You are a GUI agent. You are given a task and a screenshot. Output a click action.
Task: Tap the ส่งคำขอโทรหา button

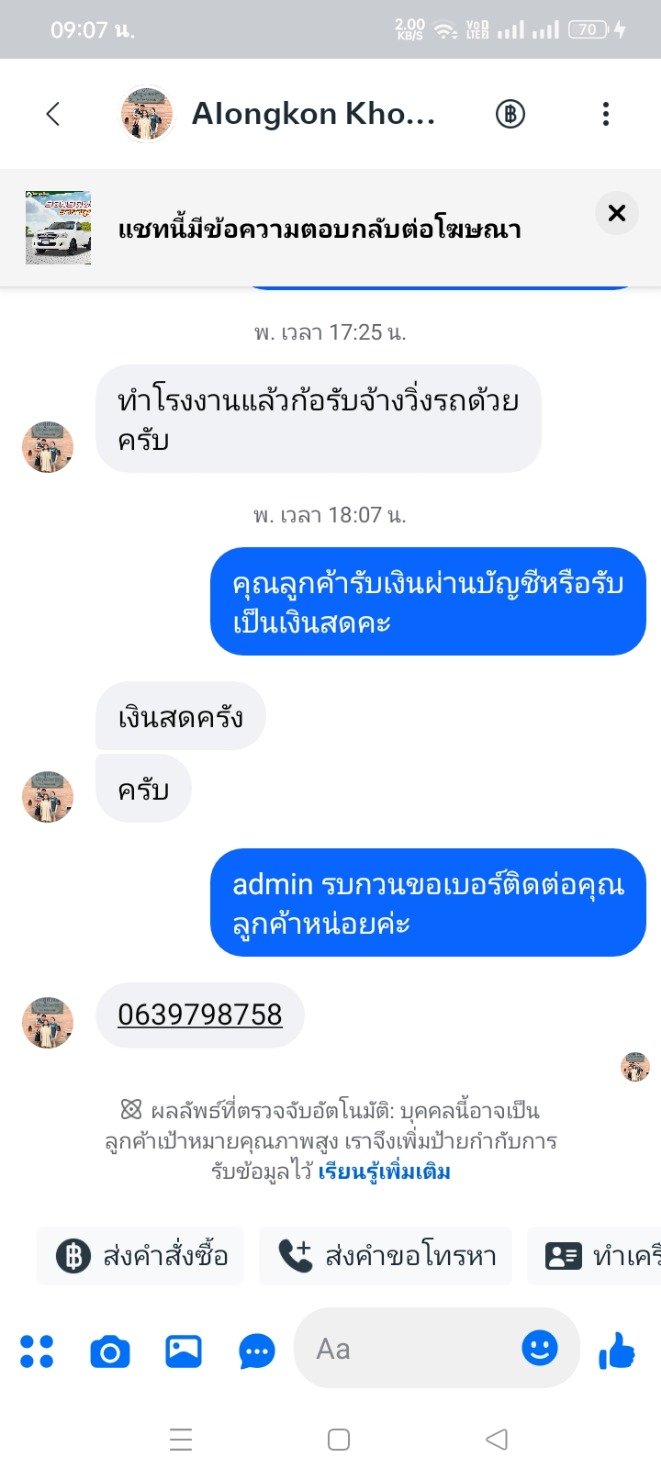(x=386, y=1256)
